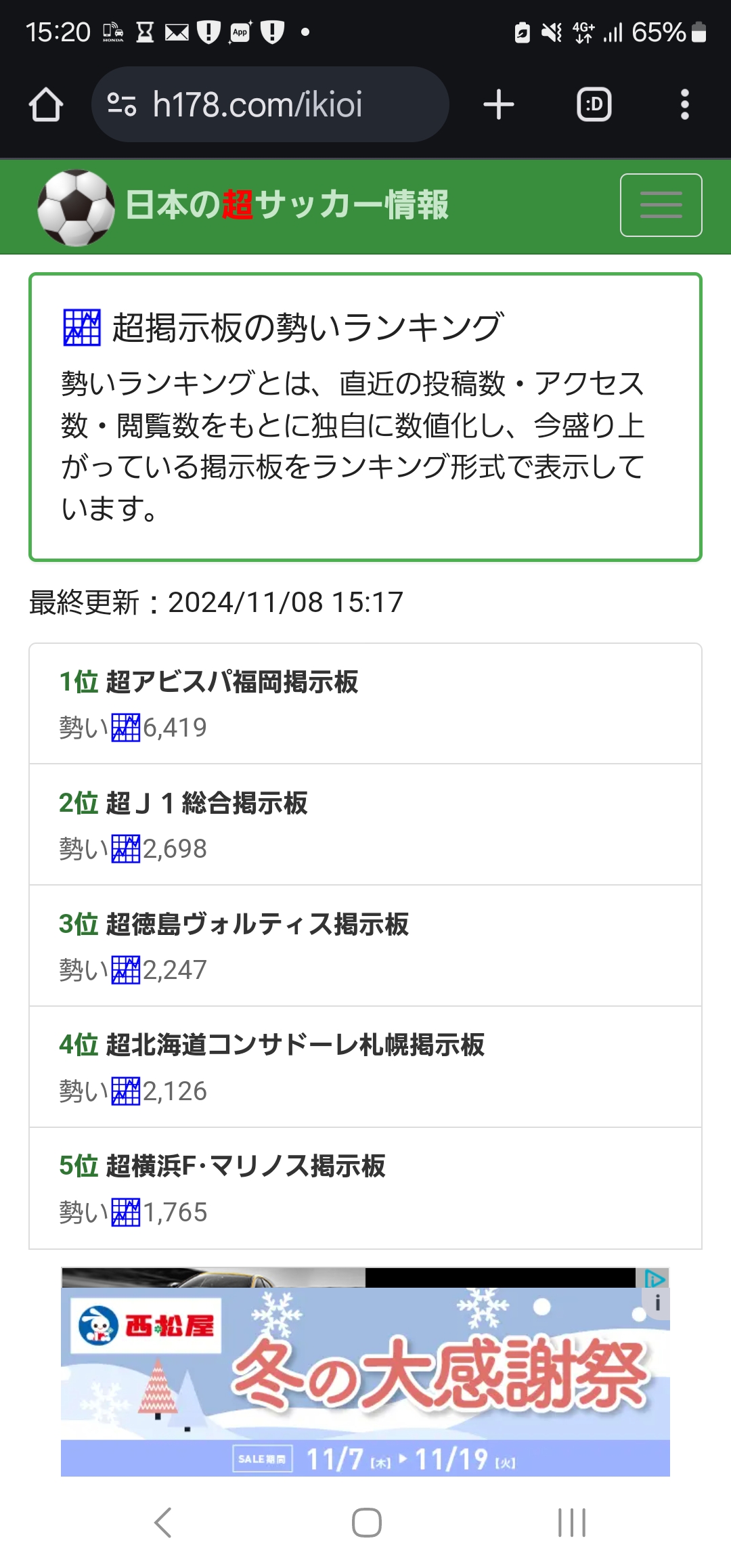This screenshot has height=1568, width=731.
Task: Show the open tabs switcher
Action: pyautogui.click(x=594, y=105)
